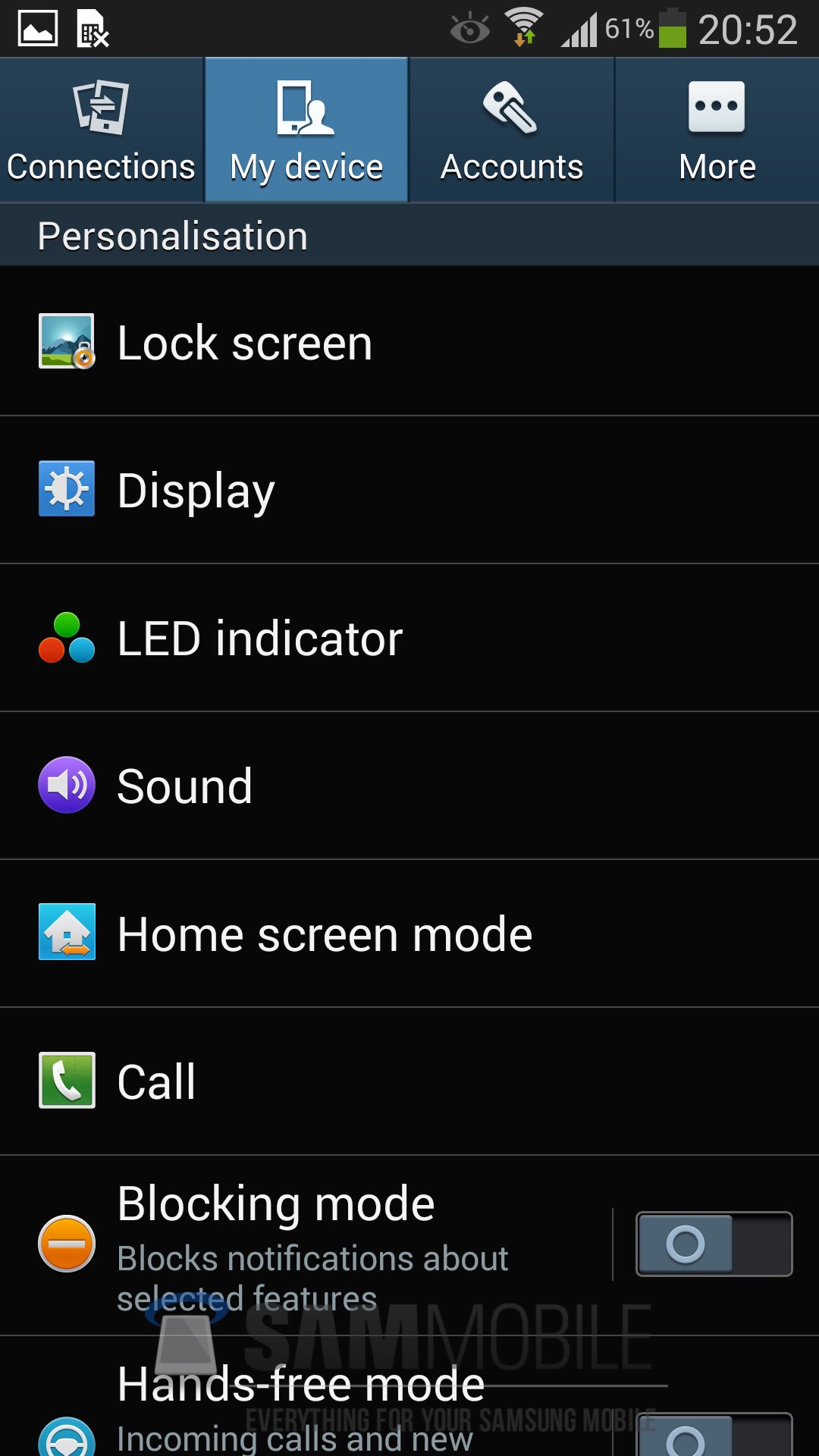
Task: Open LED indicator settings
Action: pyautogui.click(x=409, y=638)
